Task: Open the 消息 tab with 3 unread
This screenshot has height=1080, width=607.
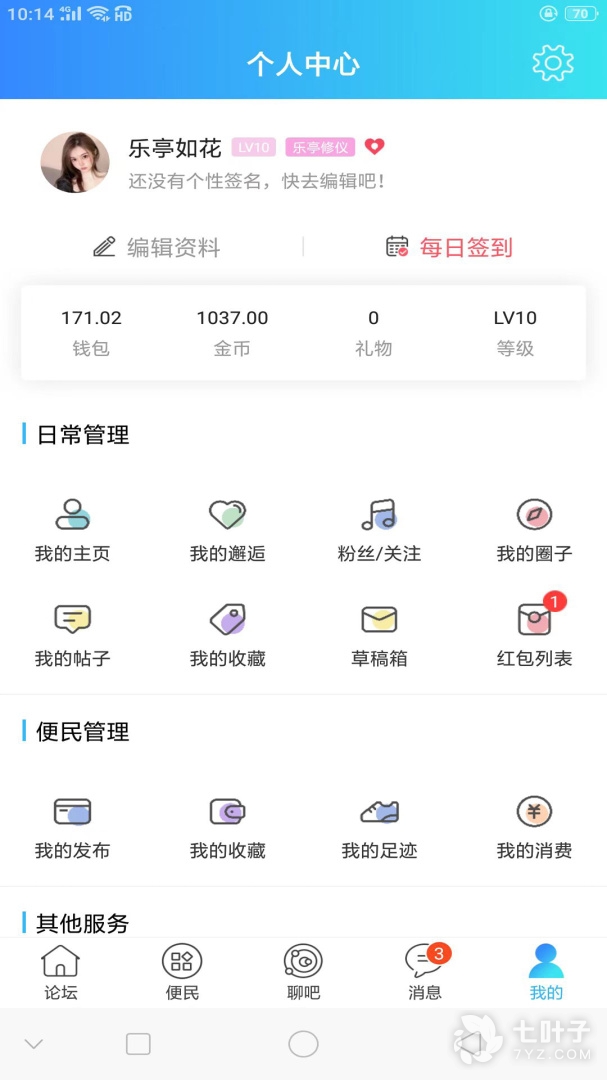Action: pos(425,973)
